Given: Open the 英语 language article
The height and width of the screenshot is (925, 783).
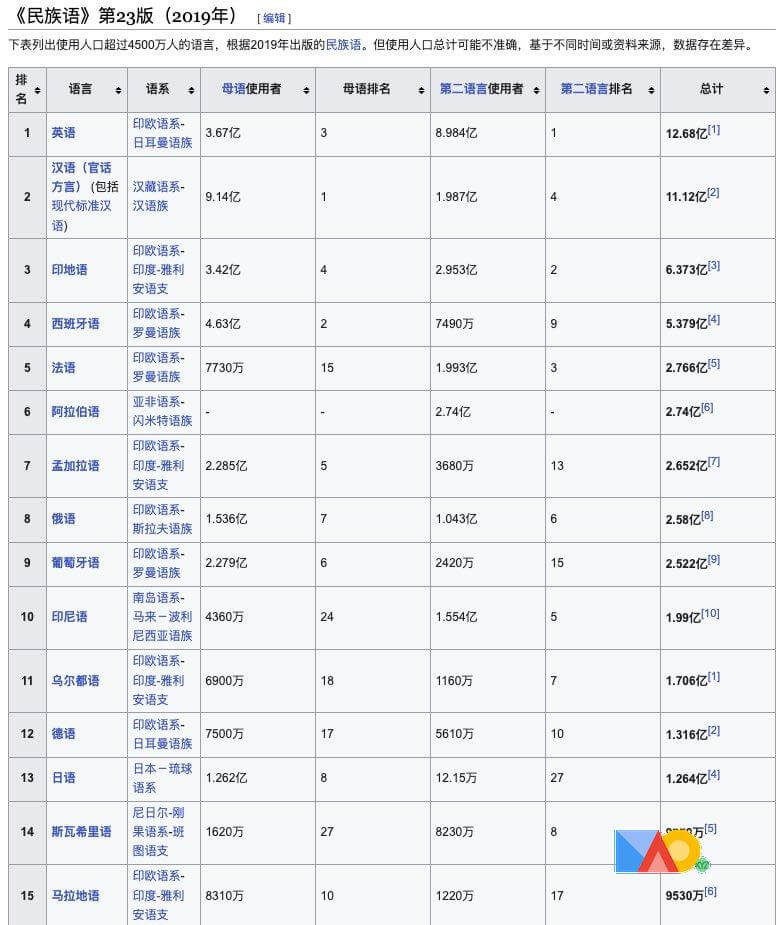Looking at the screenshot, I should point(63,132).
